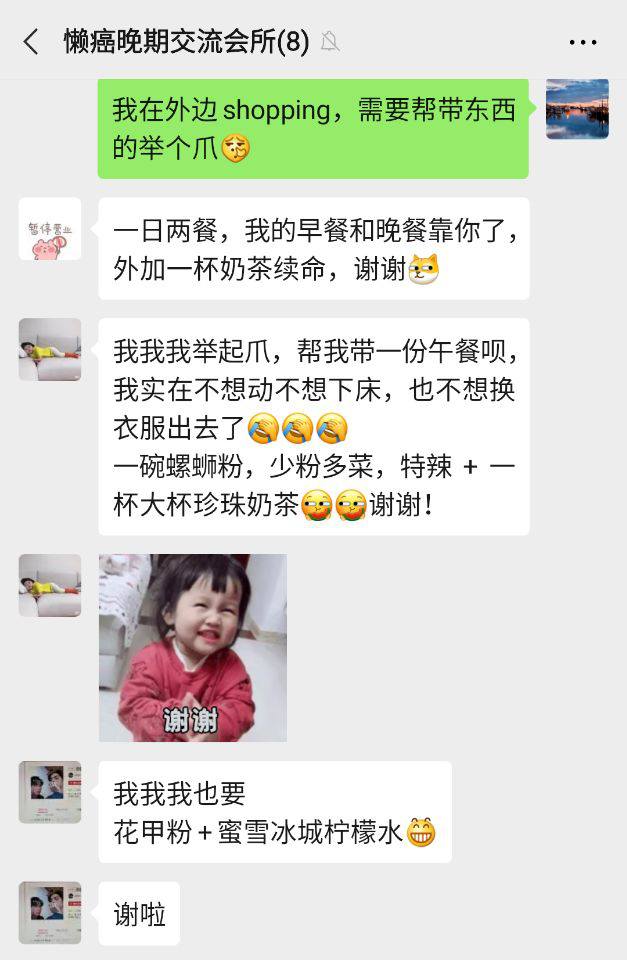
Task: Open my own avatar with harbor photo
Action: [x=577, y=108]
